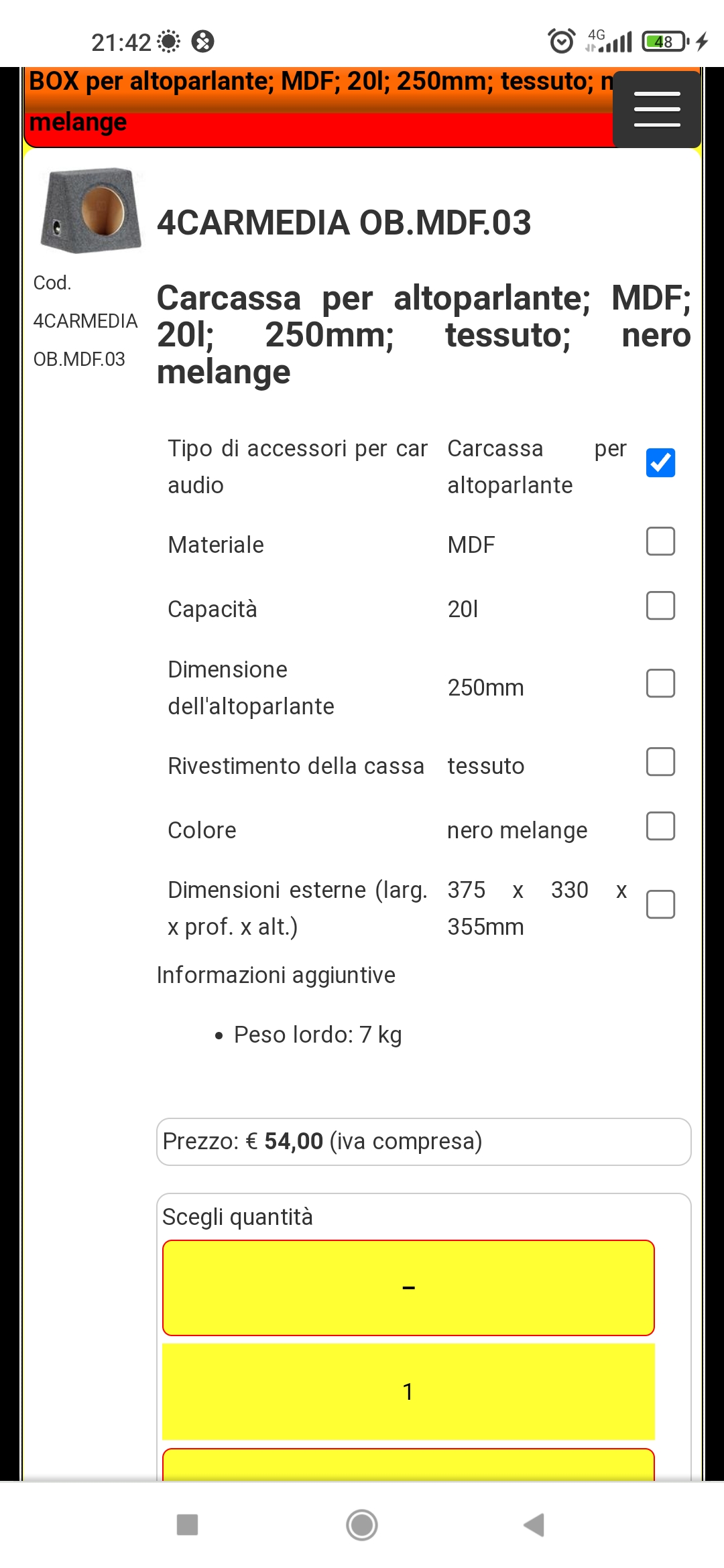
Task: Enable the Rivestimento tessuto checkbox
Action: coord(660,762)
